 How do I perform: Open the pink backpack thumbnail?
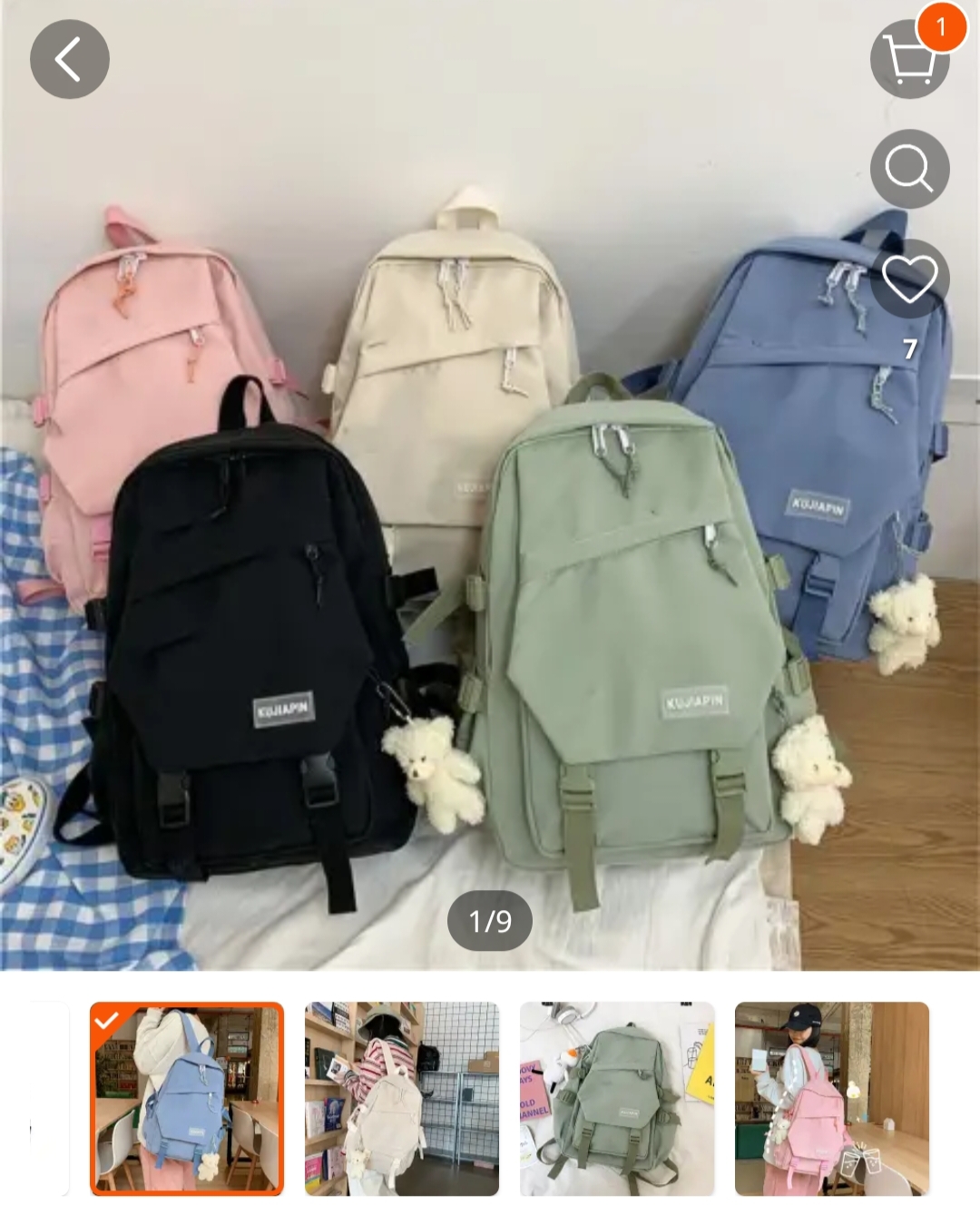tap(831, 1099)
